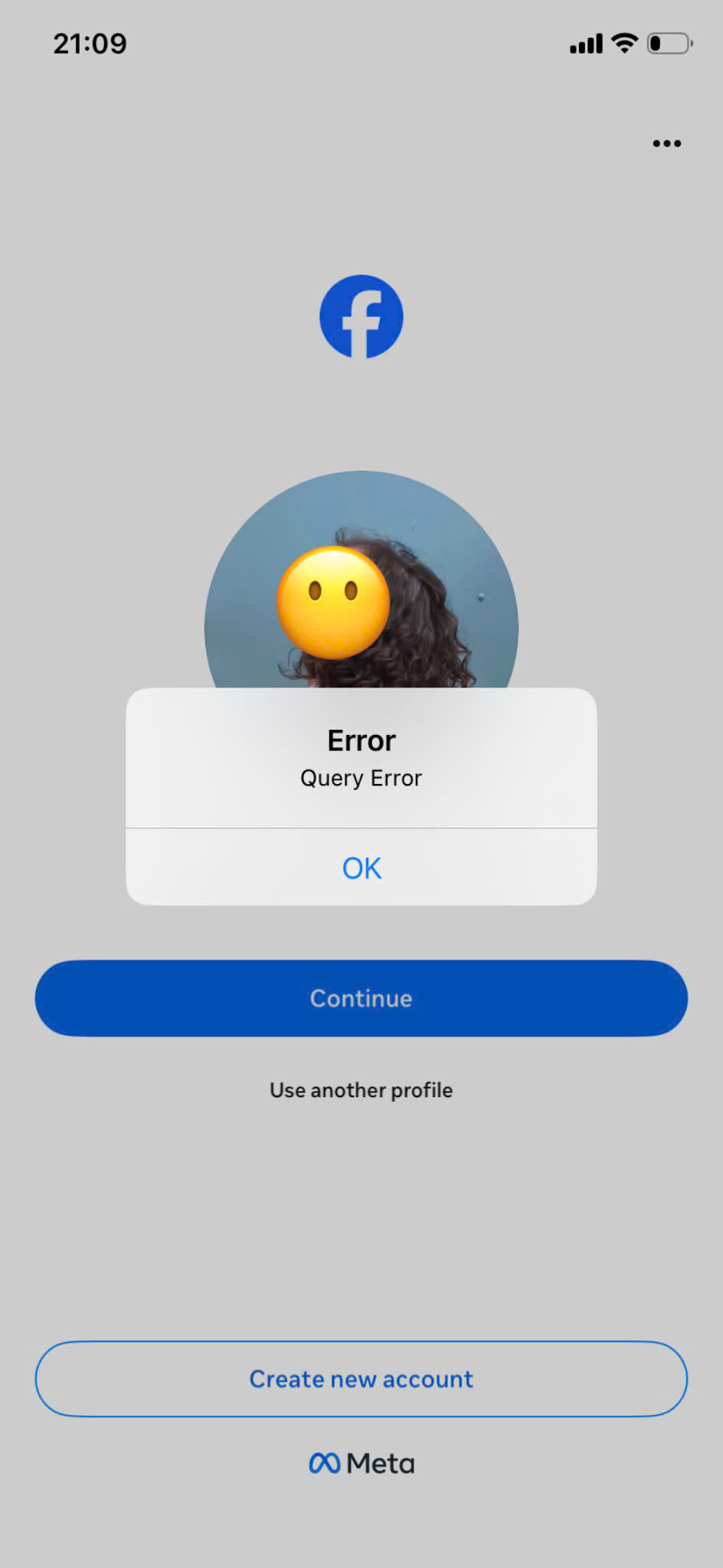The image size is (723, 1568).
Task: Tap the saved profile picture
Action: point(361,580)
